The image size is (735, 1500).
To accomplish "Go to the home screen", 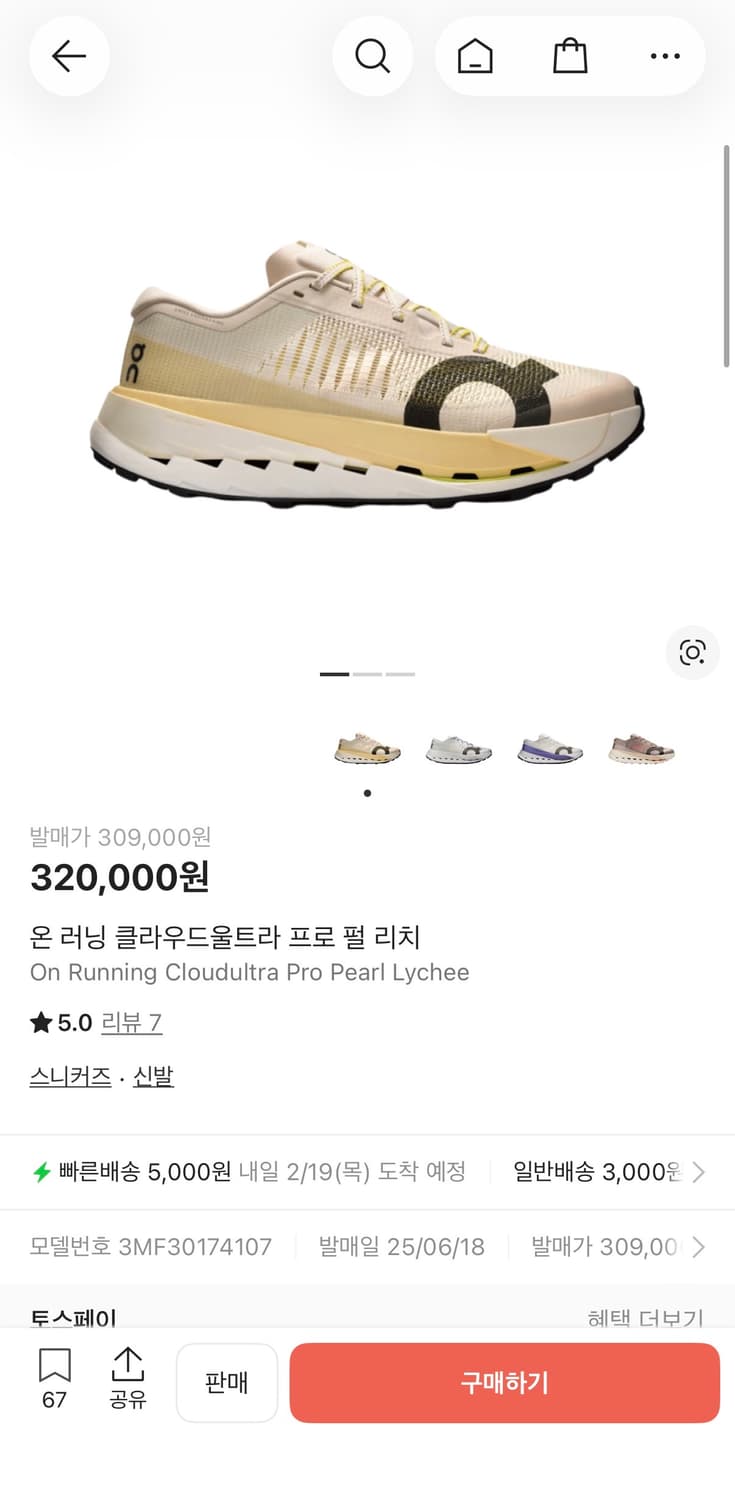I will tap(476, 56).
